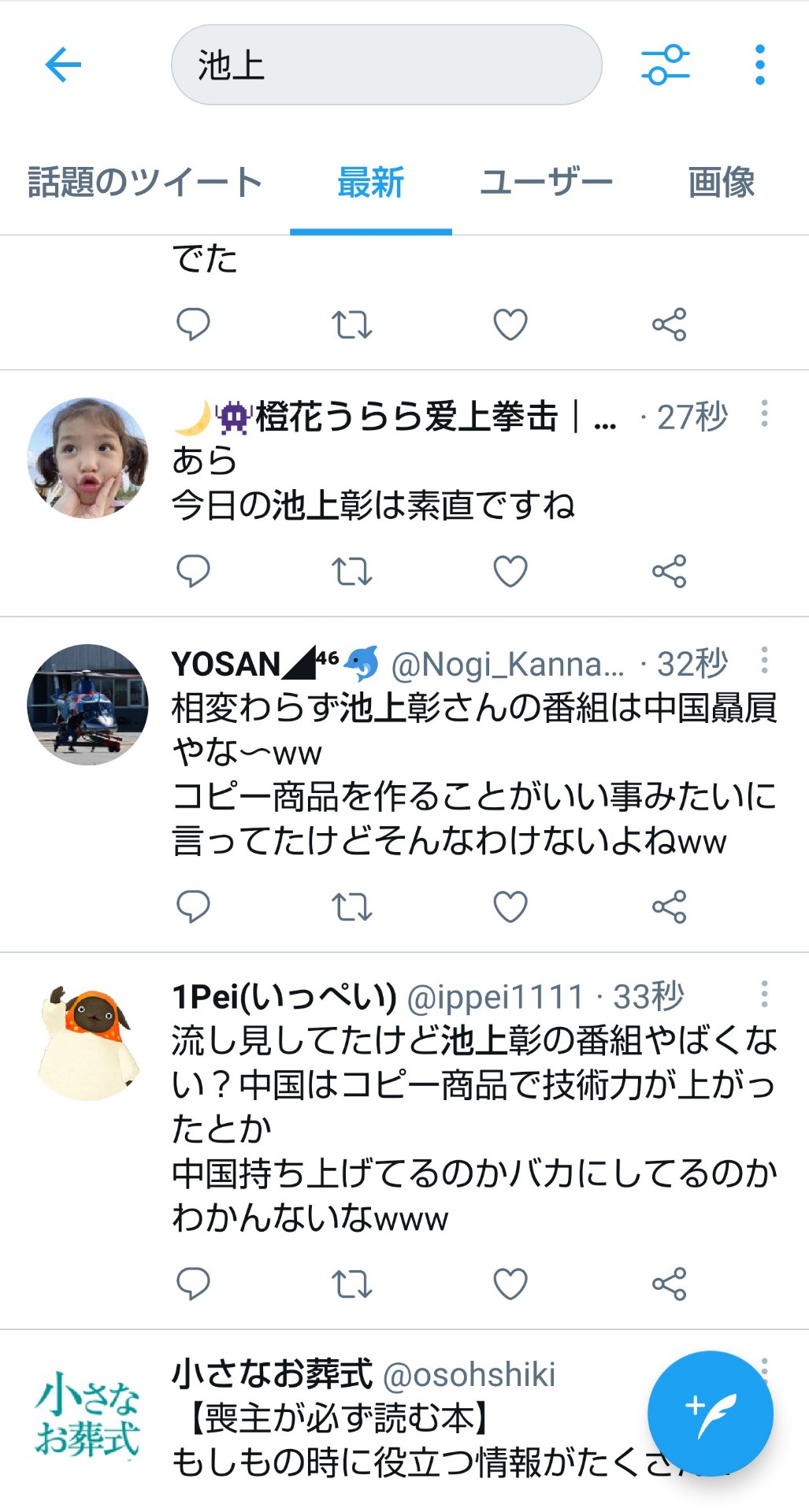Screen dimensions: 809x1512
Task: Switch to the ユーザー tab
Action: [x=546, y=183]
